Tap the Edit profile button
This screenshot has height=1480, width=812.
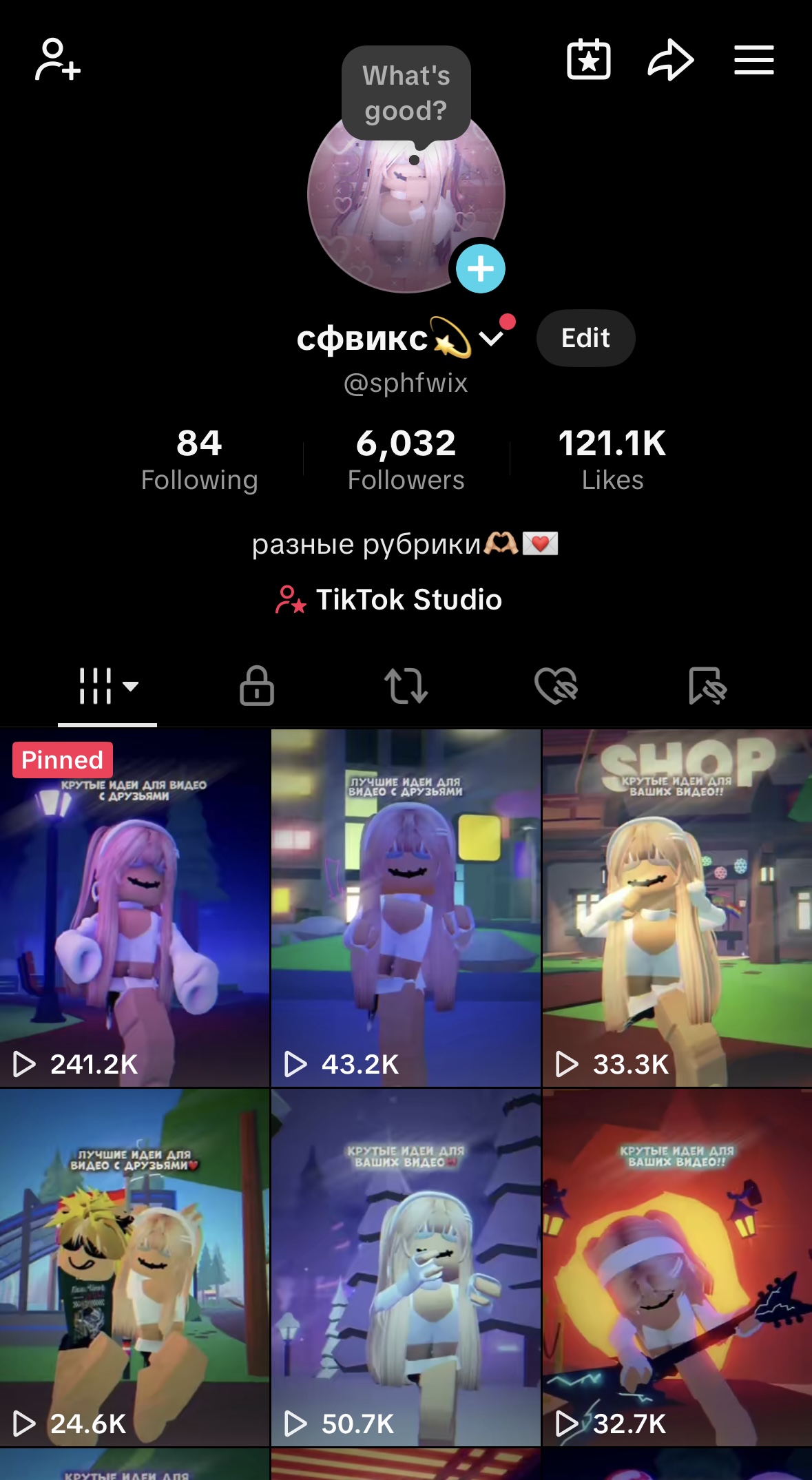[585, 338]
